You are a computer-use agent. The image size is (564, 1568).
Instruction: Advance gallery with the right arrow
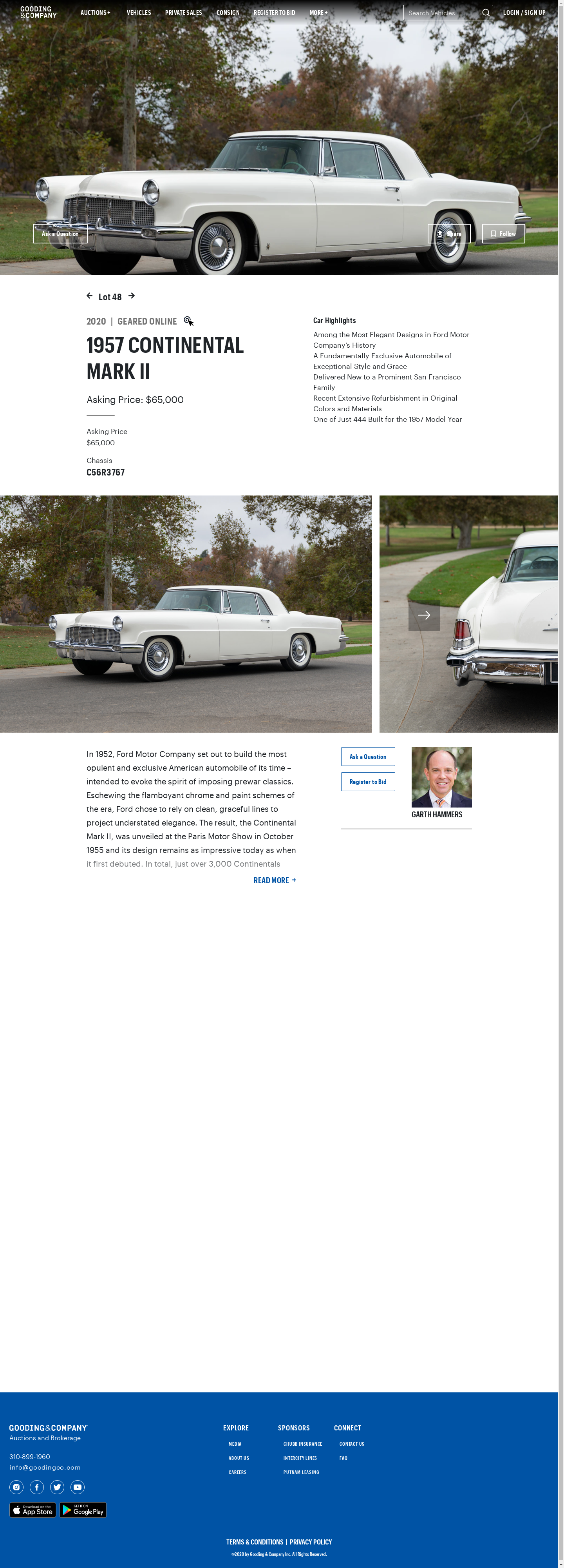[423, 615]
